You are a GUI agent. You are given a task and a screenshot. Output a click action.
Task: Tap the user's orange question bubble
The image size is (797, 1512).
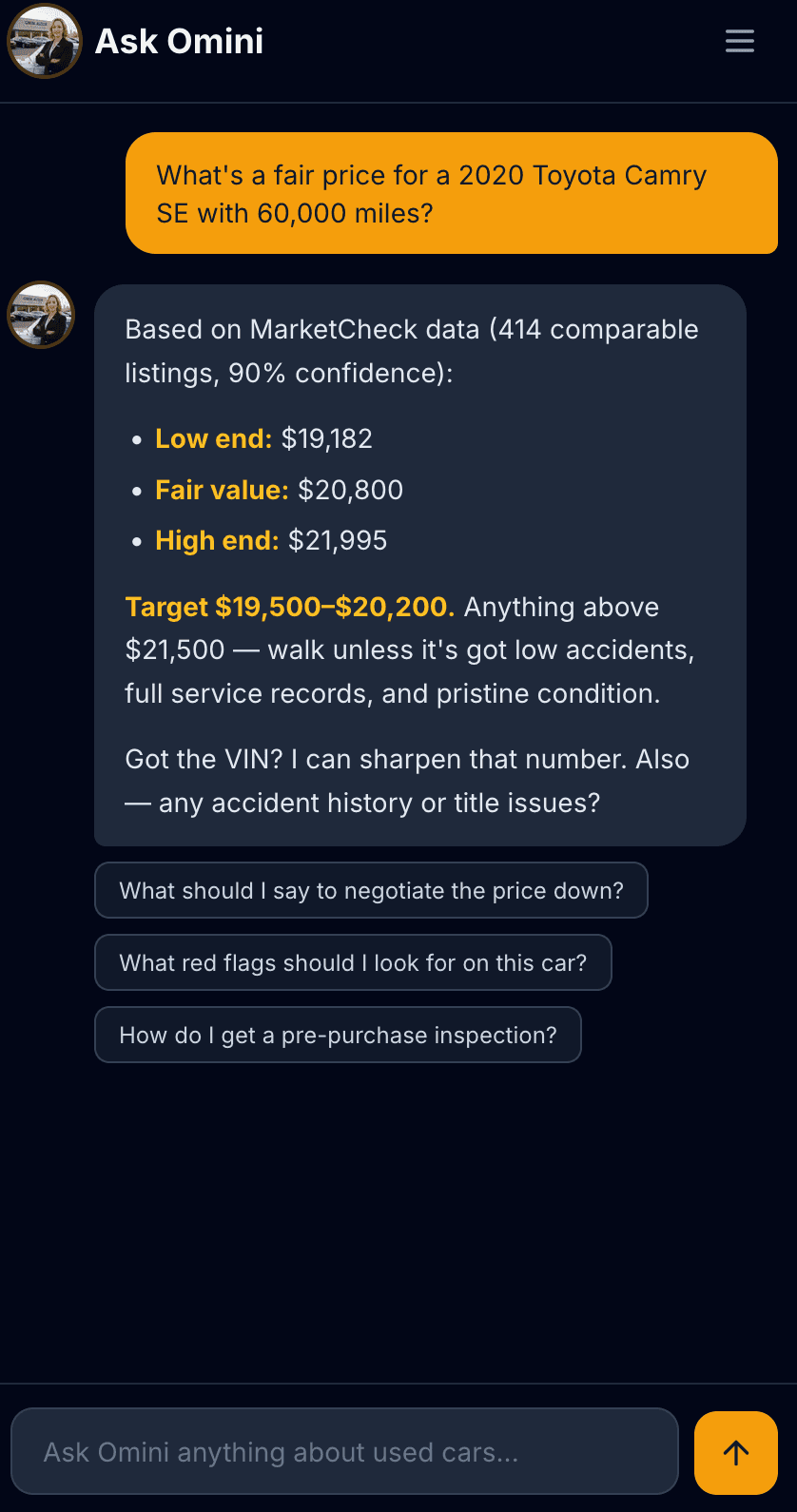tap(452, 193)
